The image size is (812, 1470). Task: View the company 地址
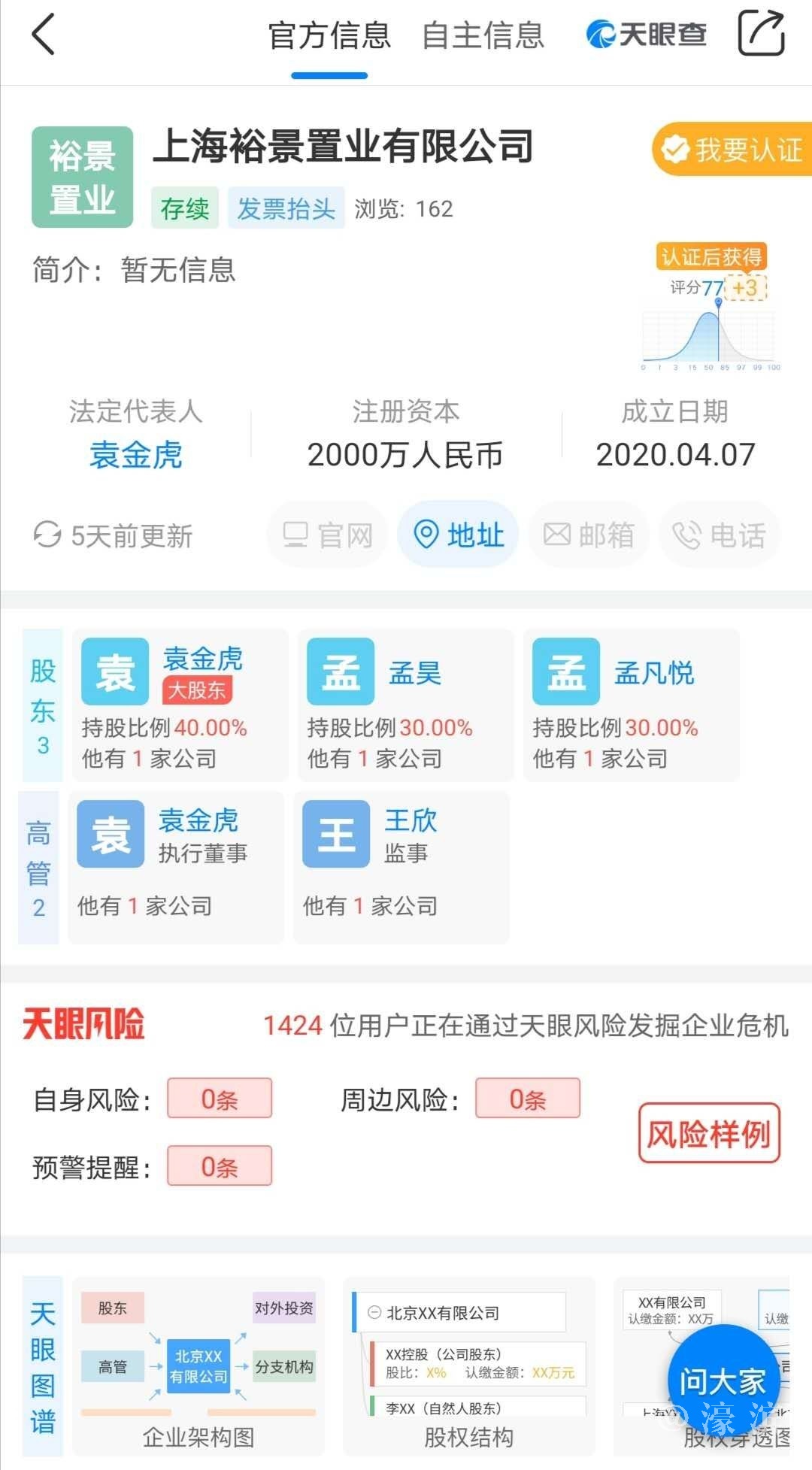pos(458,535)
